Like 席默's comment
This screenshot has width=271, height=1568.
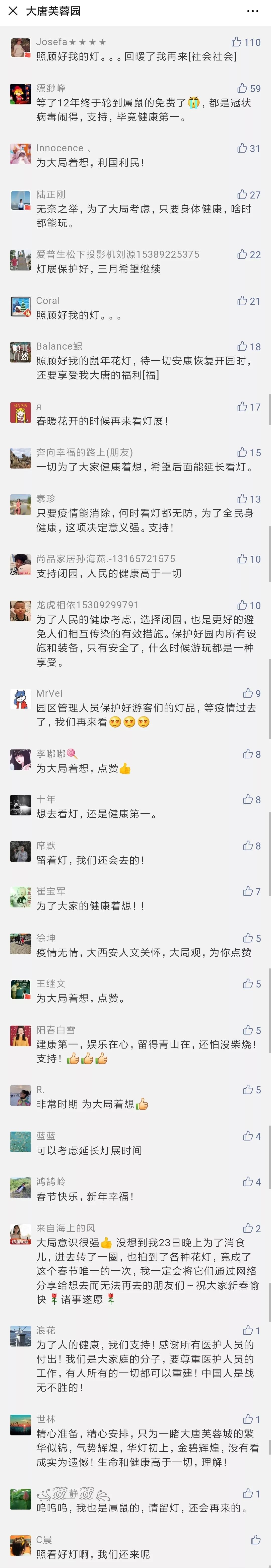[248, 845]
